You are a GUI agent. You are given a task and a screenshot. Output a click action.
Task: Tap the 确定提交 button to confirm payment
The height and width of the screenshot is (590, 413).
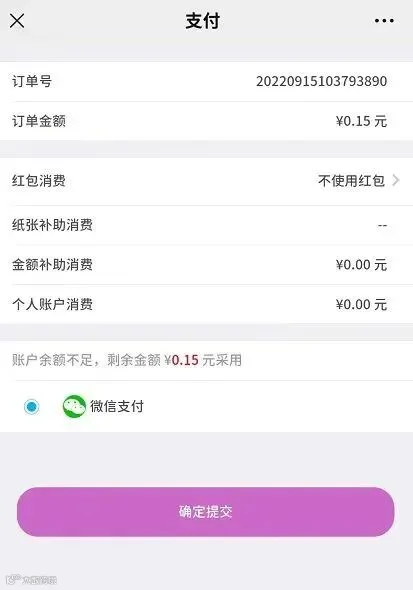point(205,512)
